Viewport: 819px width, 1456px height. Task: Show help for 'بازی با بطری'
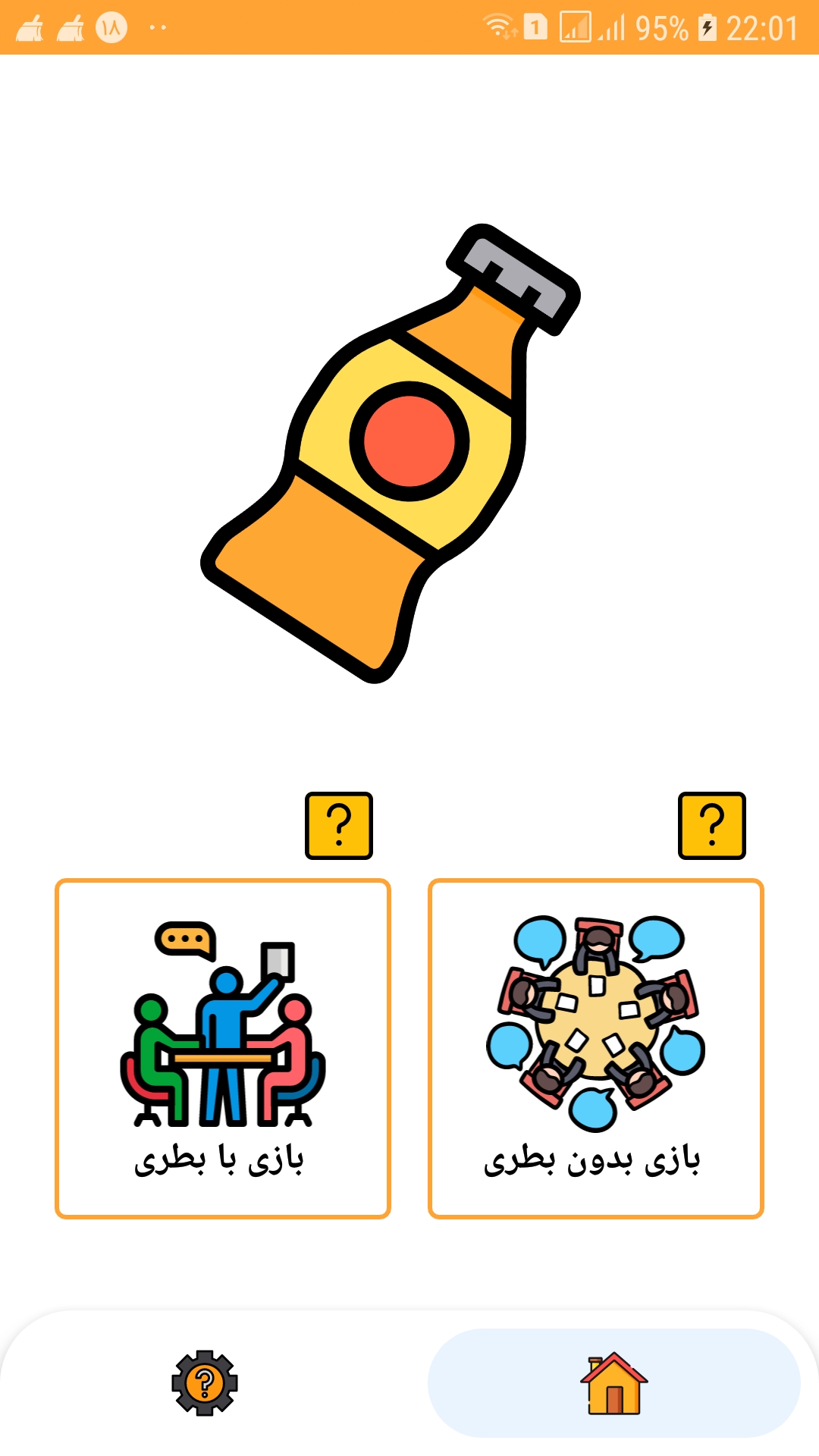tap(338, 825)
